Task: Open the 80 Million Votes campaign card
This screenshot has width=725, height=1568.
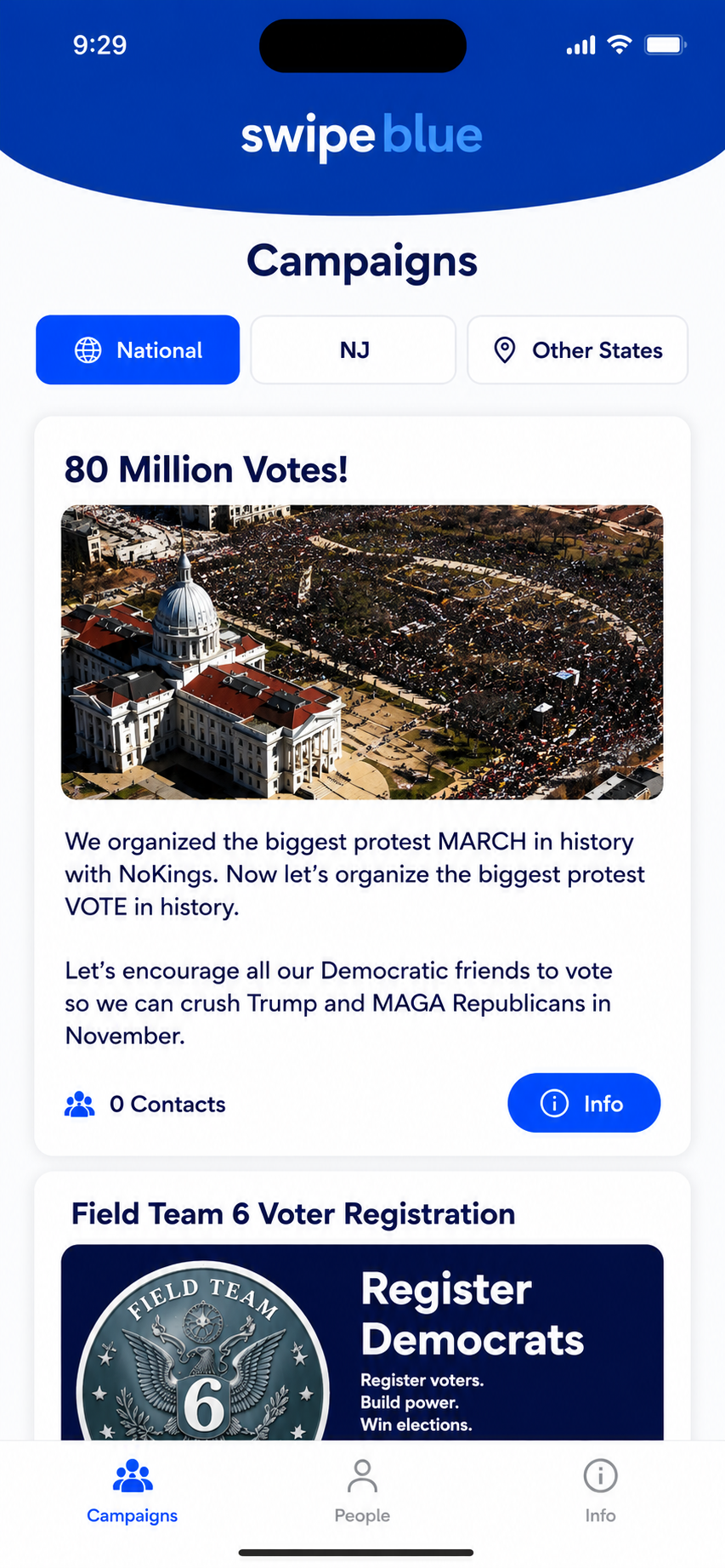Action: (362, 786)
